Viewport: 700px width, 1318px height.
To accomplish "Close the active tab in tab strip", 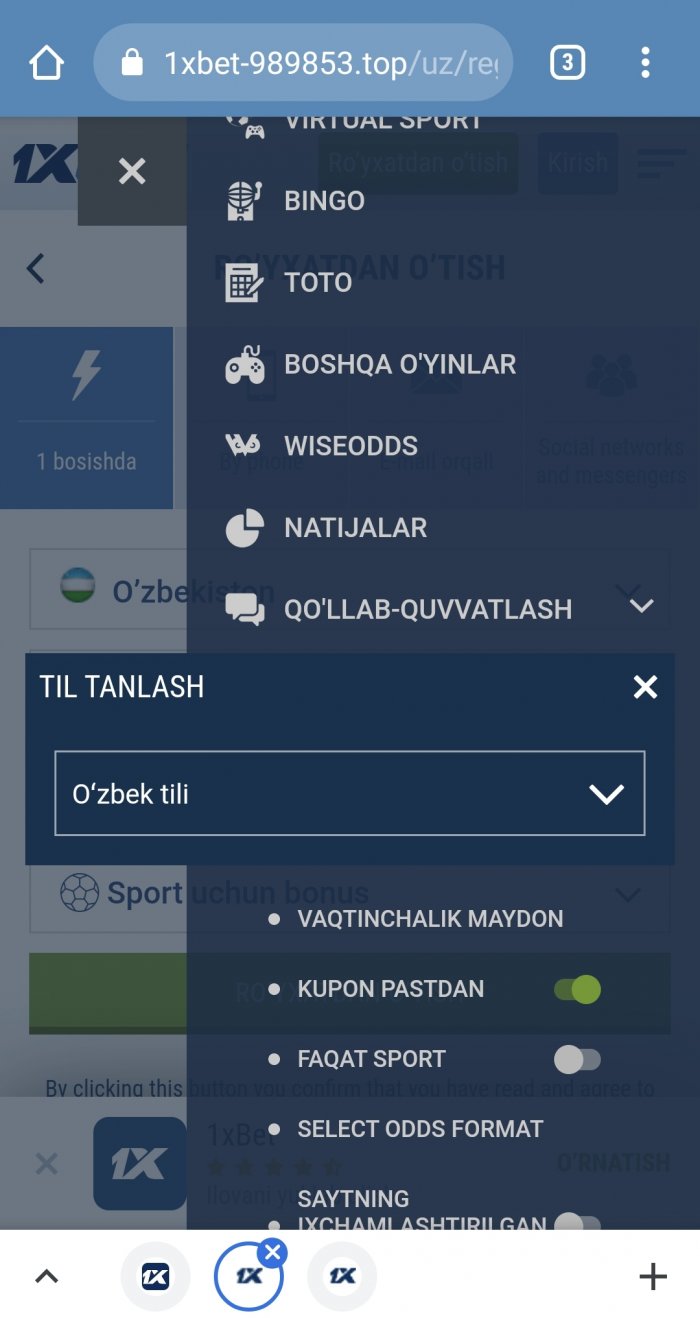I will (273, 1252).
